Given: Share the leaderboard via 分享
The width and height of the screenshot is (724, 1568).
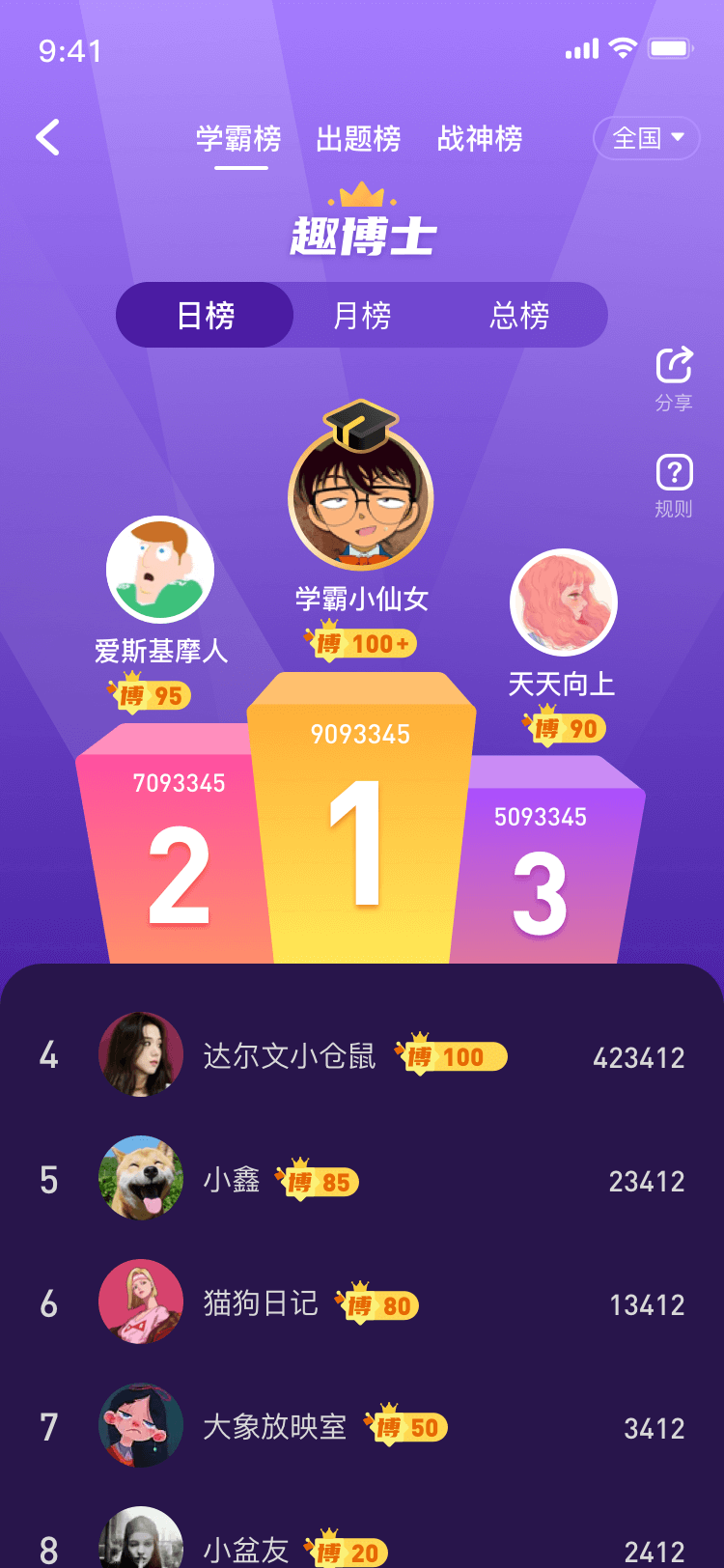Looking at the screenshot, I should coord(674,377).
